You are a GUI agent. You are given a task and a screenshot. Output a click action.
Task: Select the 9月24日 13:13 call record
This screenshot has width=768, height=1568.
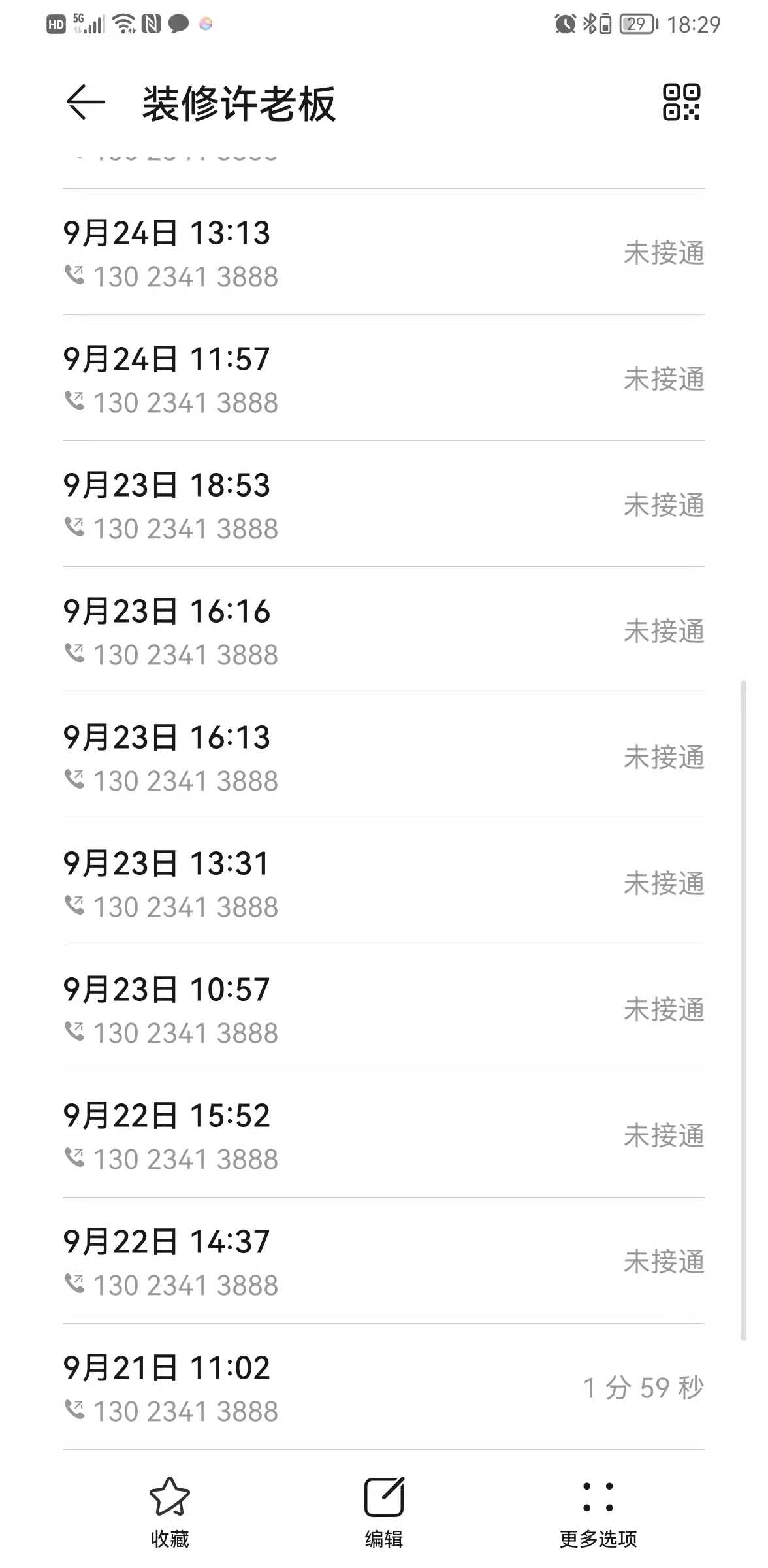384,253
